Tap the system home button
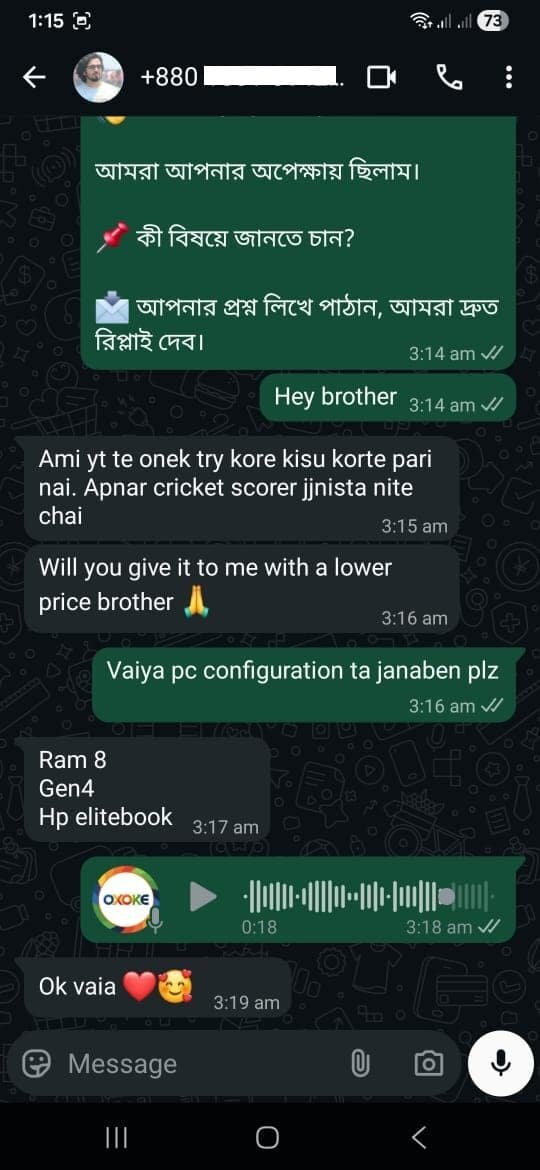540x1170 pixels. click(x=267, y=1137)
